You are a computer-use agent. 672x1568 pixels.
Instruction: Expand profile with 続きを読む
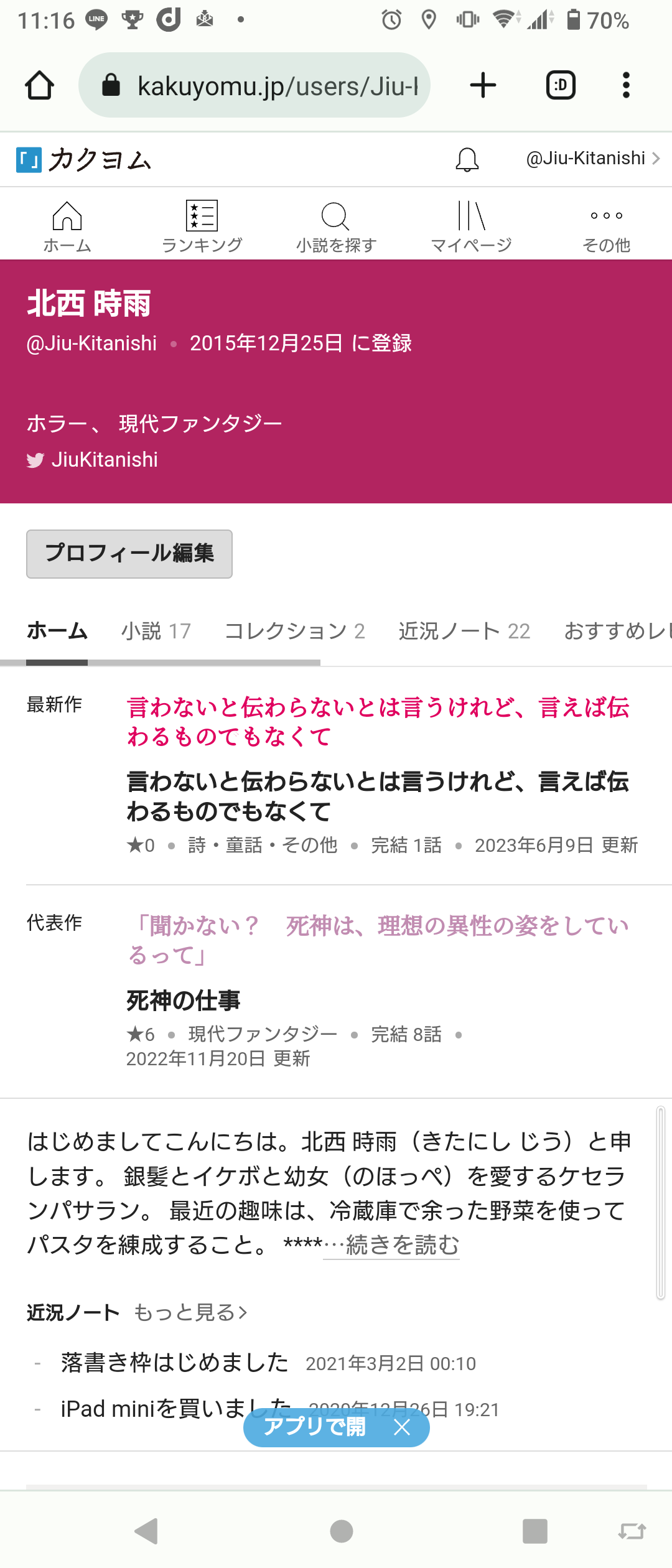[x=402, y=1245]
